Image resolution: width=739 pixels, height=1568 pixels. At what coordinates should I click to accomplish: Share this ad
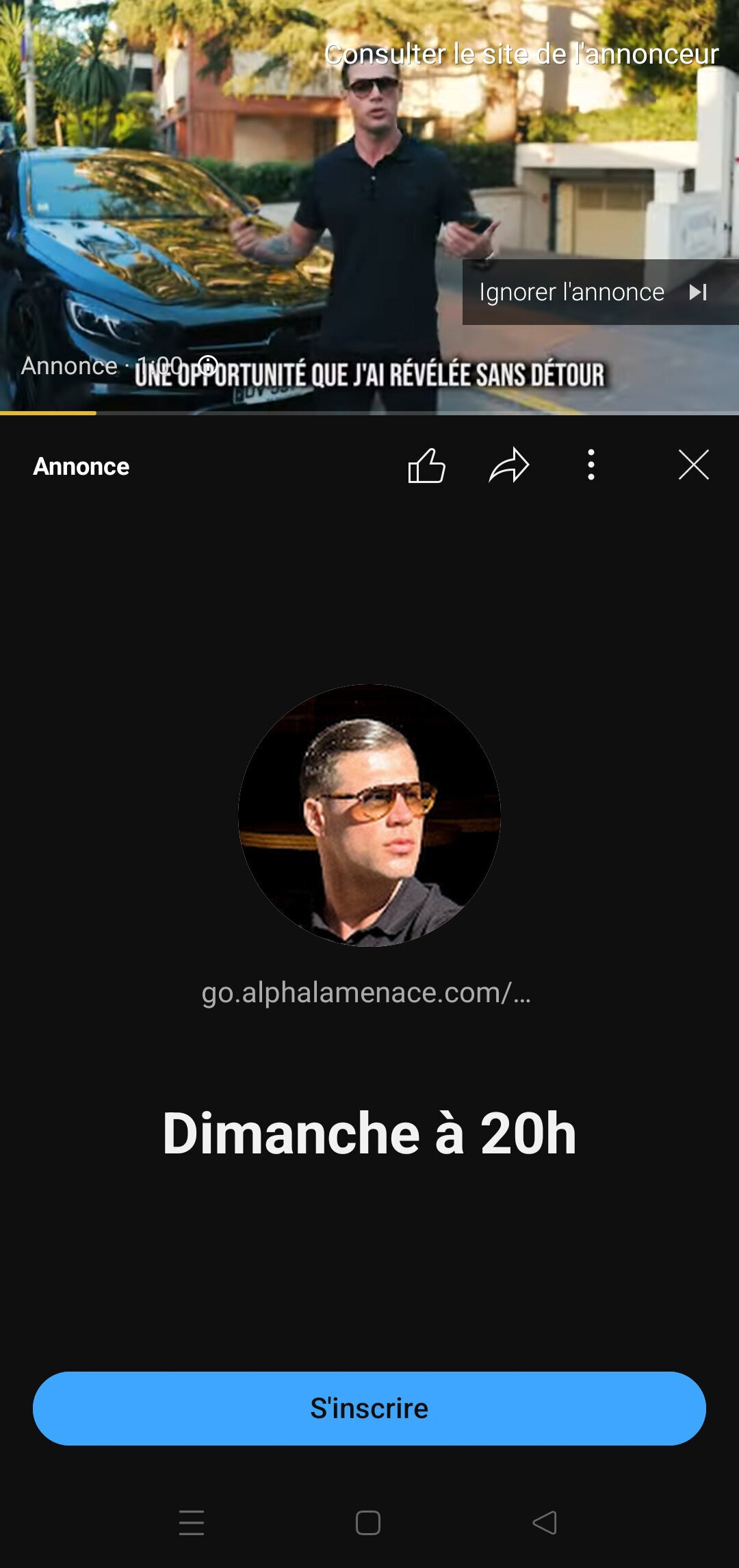[x=509, y=466]
